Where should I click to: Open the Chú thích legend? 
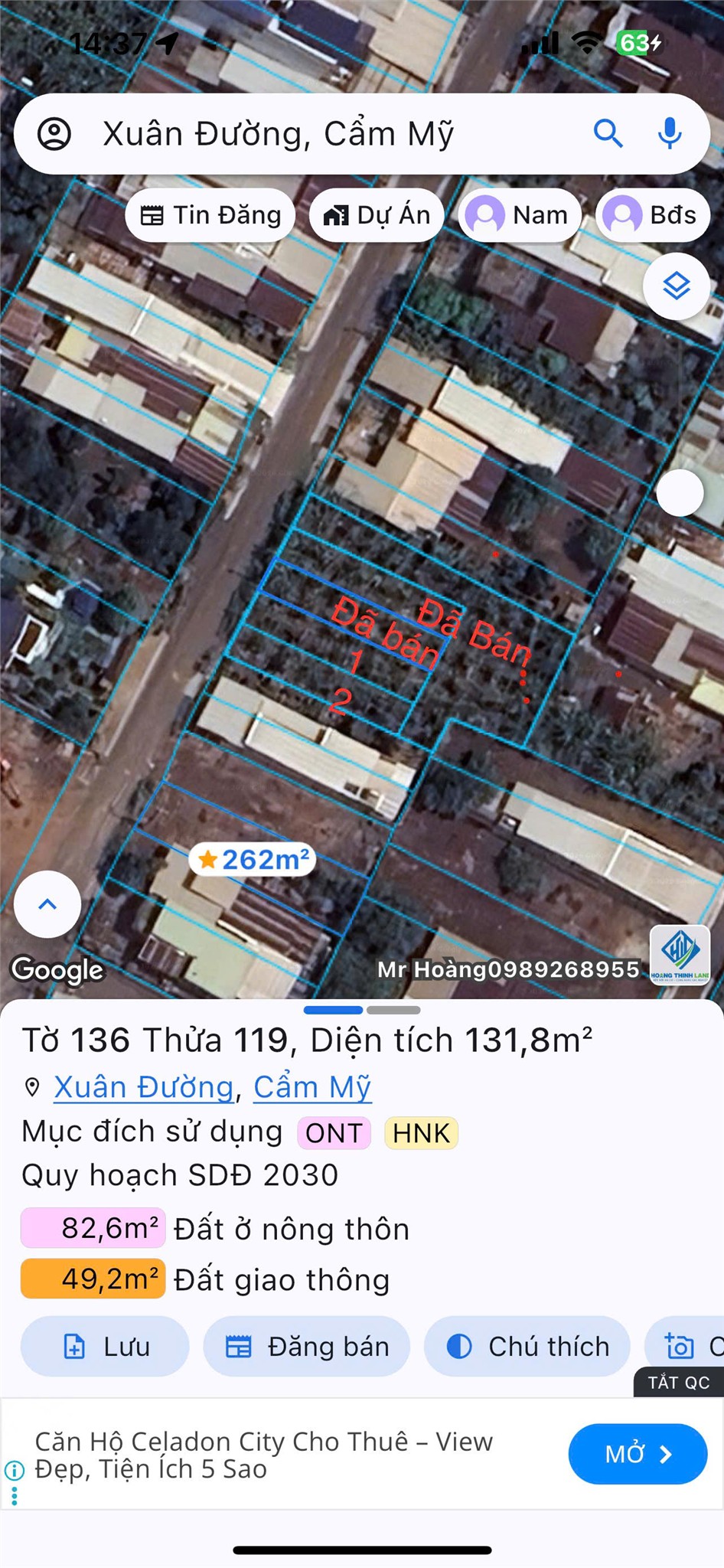pyautogui.click(x=527, y=1346)
